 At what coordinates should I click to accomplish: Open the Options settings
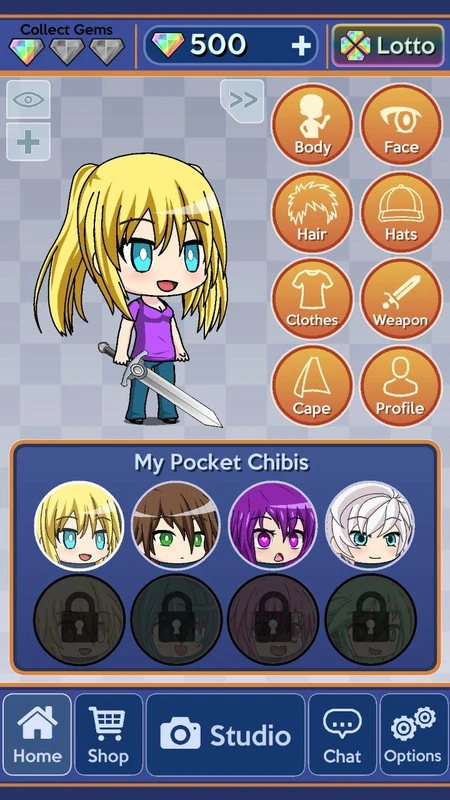(413, 735)
